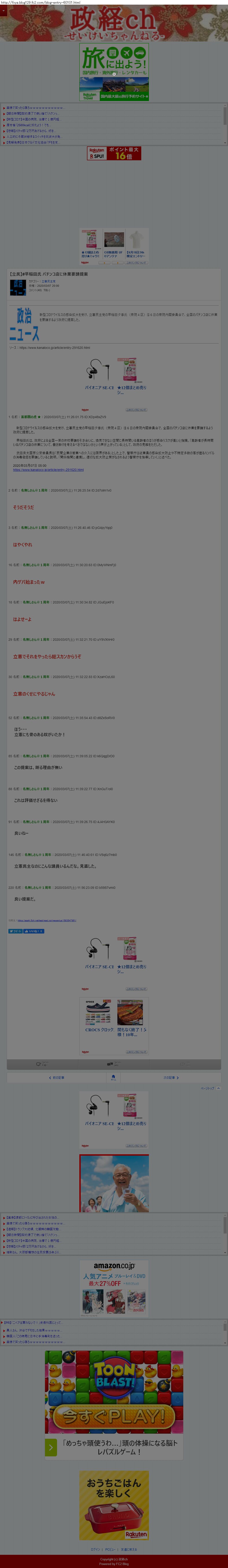Open the Rakuten Travel 旅に出よう banner
Image resolution: width=228 pixels, height=1568 pixels.
click(114, 72)
